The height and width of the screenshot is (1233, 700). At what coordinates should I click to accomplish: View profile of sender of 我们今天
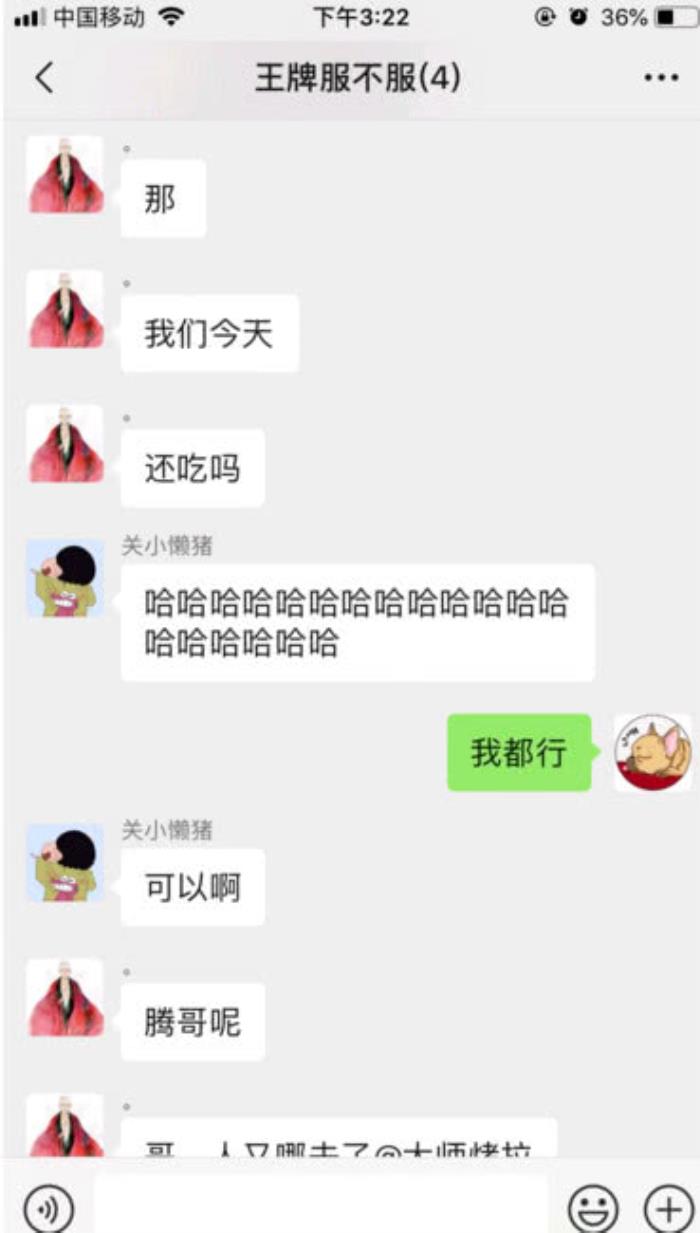click(65, 309)
